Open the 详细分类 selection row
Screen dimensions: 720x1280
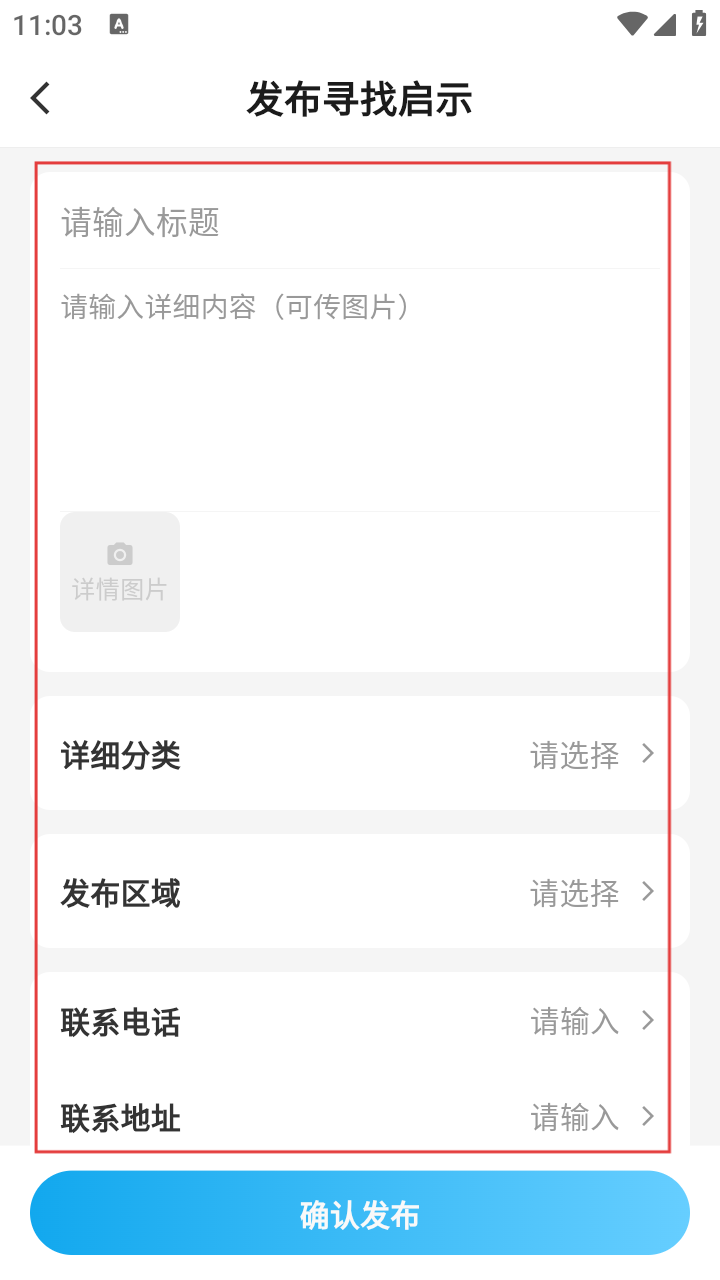pos(360,754)
